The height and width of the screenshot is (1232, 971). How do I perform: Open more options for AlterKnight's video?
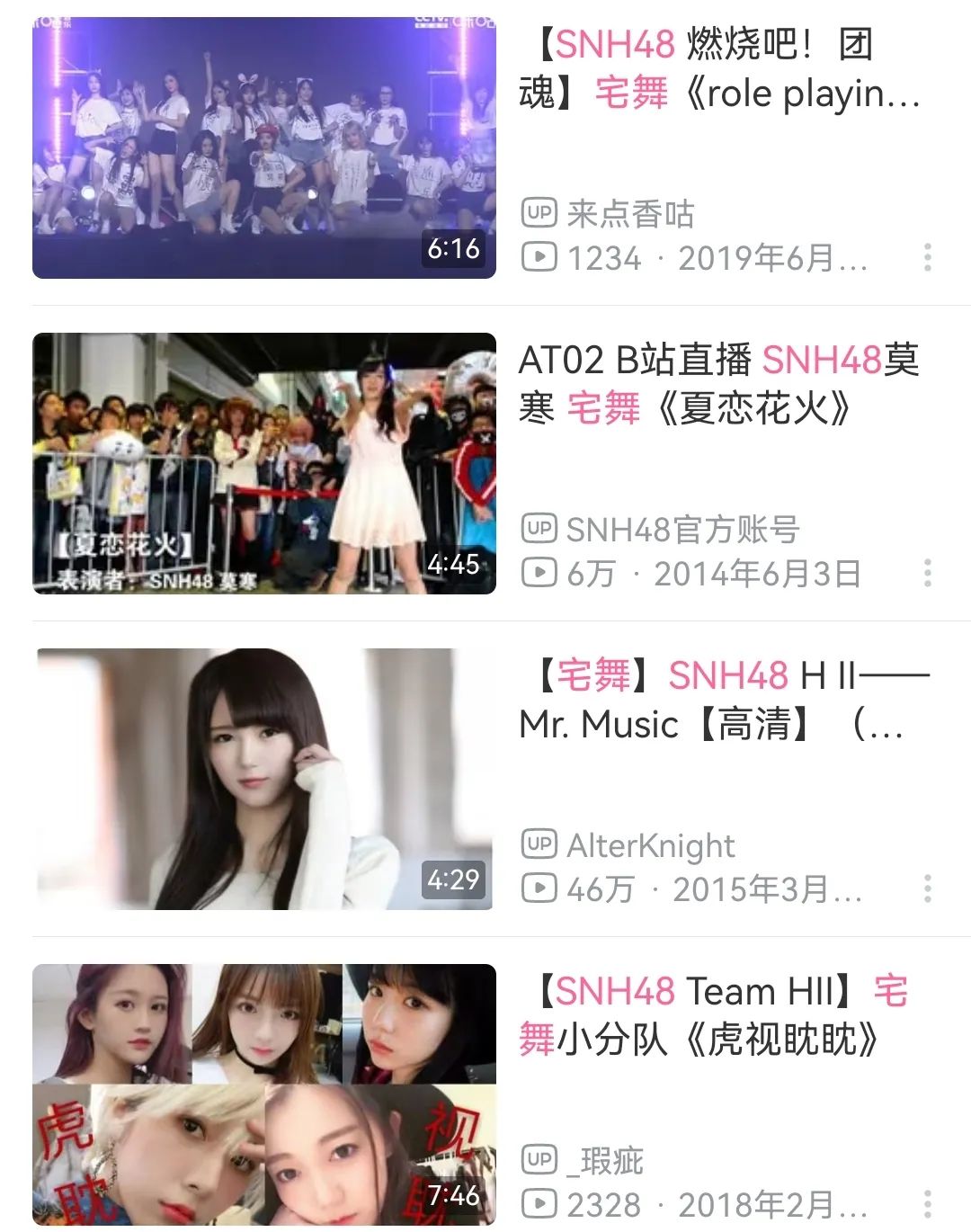pos(927,888)
